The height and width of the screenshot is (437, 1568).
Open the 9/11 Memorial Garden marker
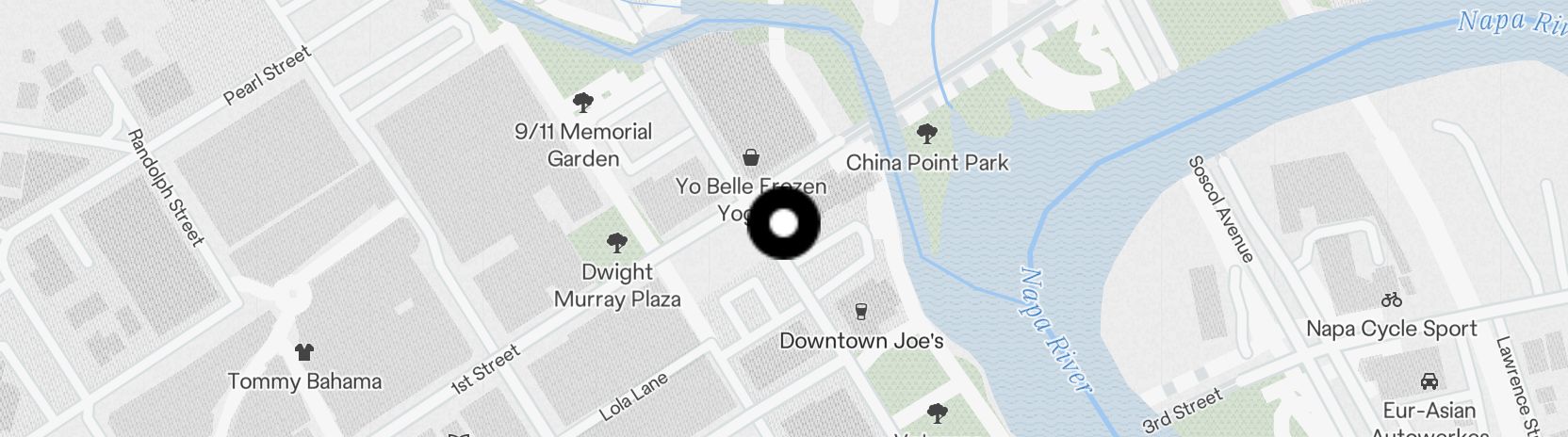[x=583, y=102]
